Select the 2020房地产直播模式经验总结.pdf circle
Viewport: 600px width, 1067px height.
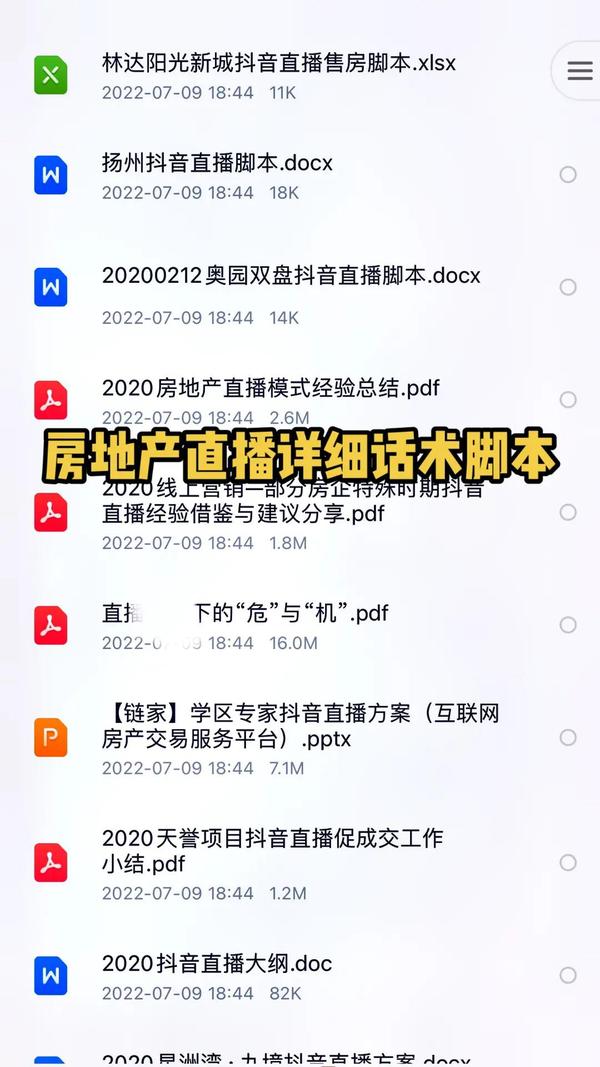coord(568,400)
